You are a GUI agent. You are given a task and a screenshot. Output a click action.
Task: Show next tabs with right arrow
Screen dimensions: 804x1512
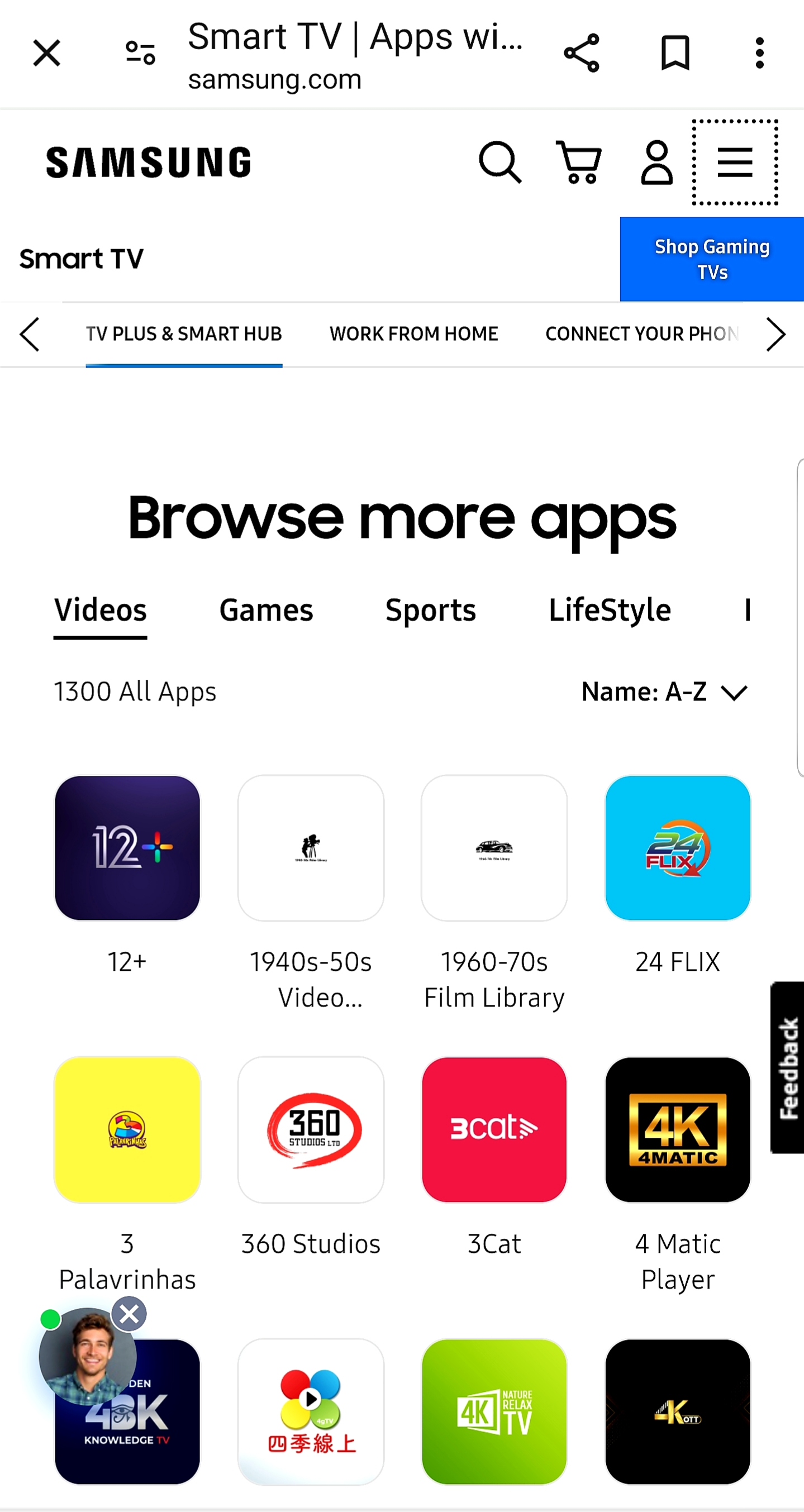(775, 335)
